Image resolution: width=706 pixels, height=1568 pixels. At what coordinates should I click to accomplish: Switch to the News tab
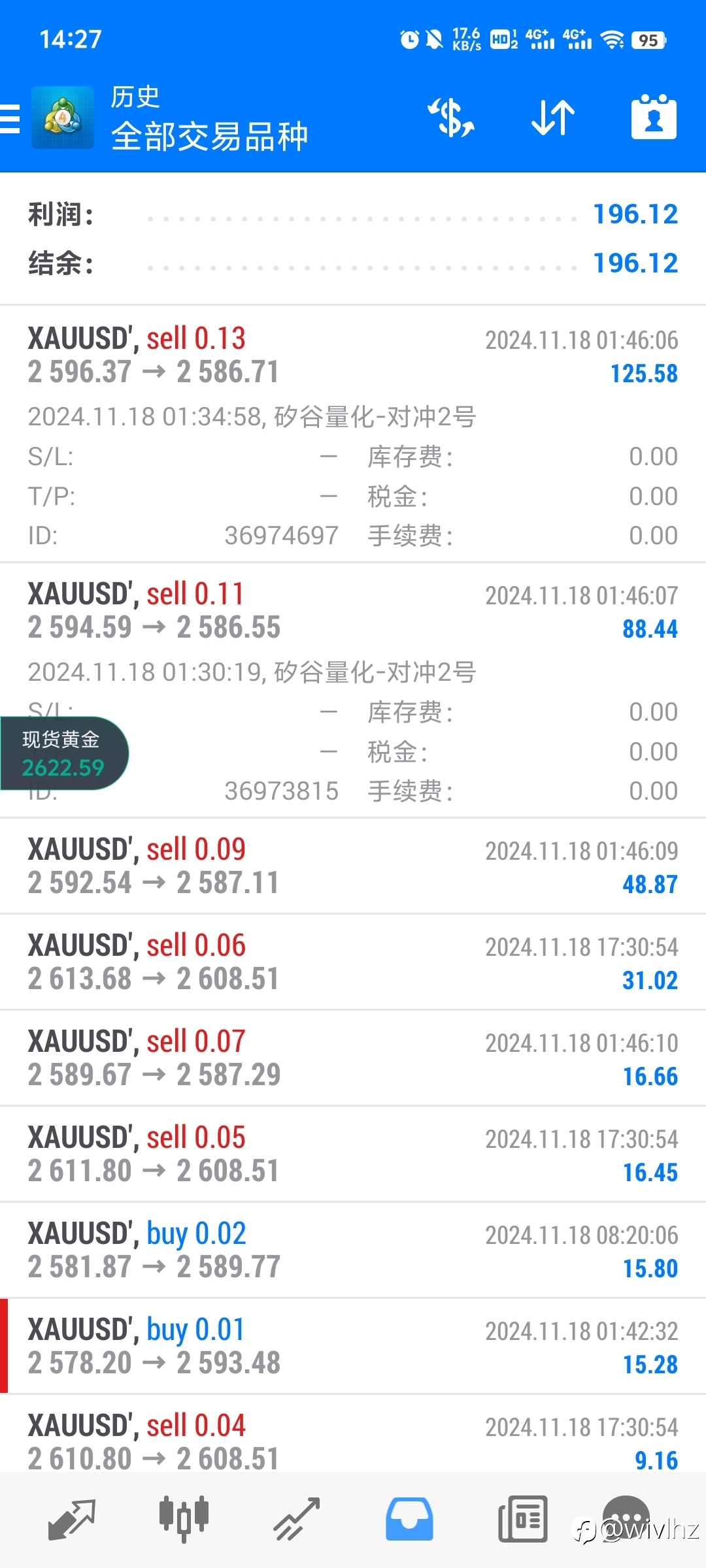click(522, 1519)
